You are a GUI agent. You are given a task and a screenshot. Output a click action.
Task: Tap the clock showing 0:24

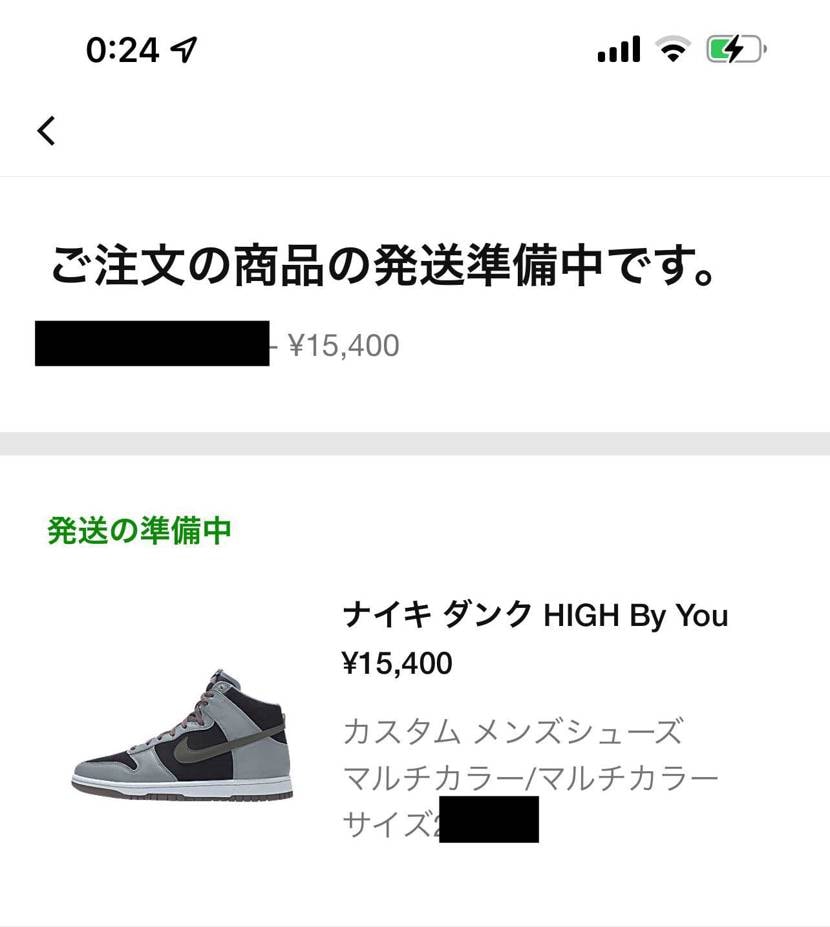point(120,46)
